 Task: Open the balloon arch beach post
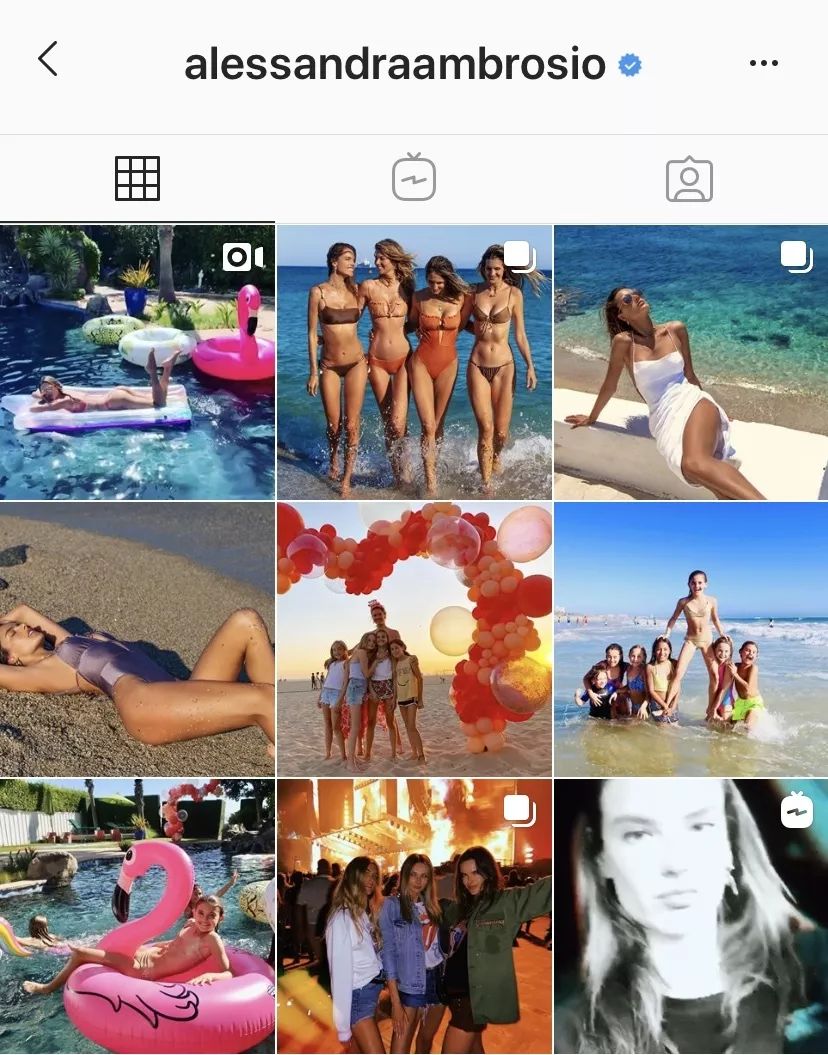point(414,640)
